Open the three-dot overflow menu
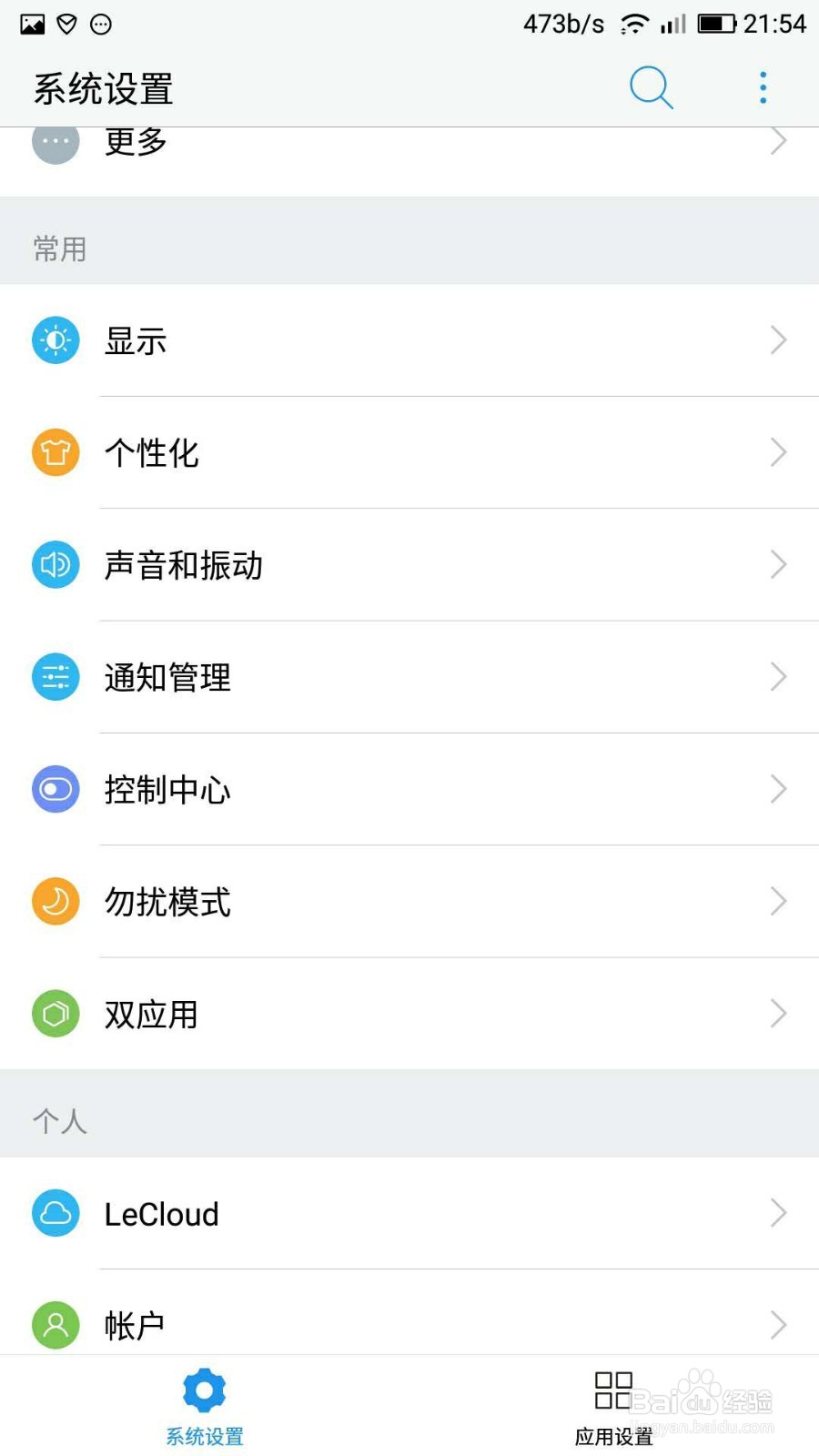The height and width of the screenshot is (1456, 819). [x=763, y=88]
